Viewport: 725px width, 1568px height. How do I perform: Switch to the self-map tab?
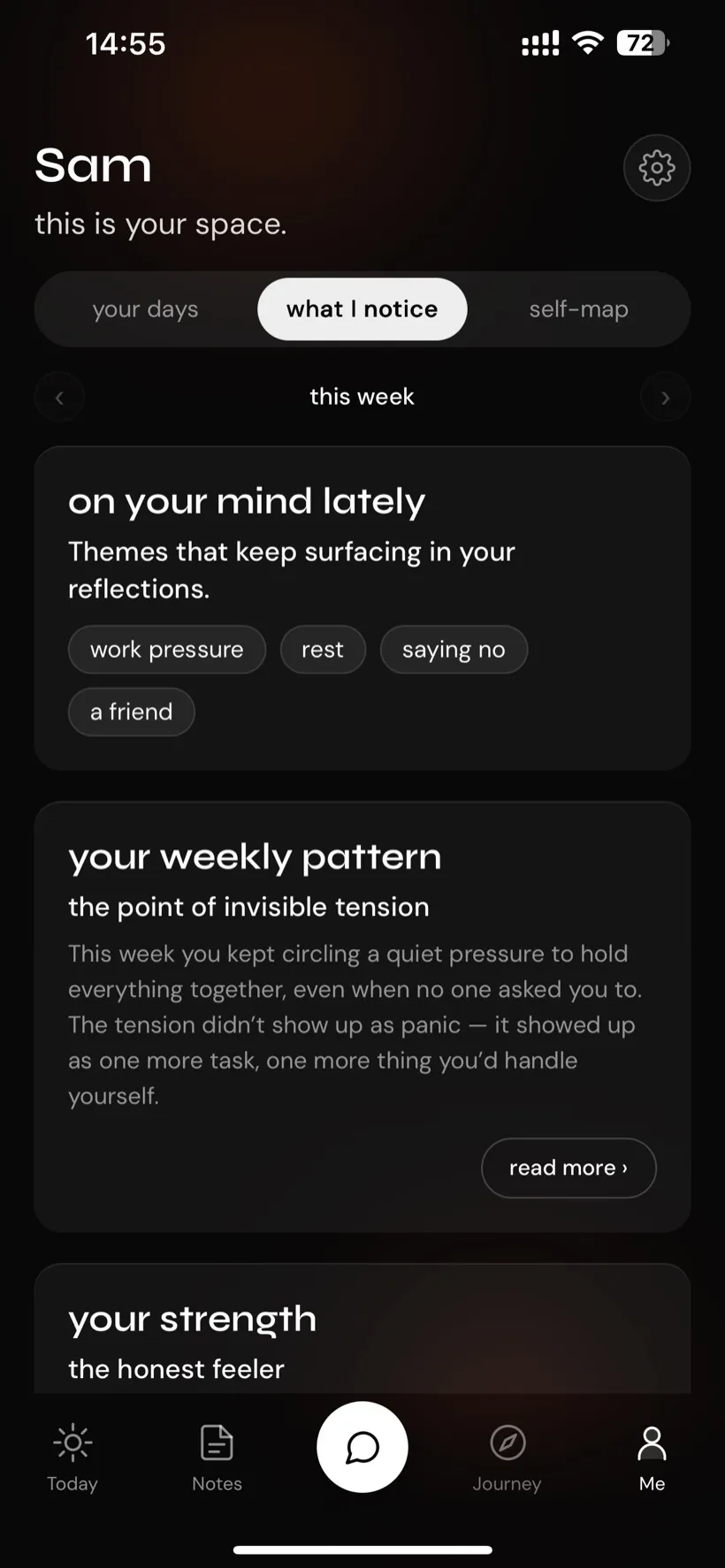pos(578,309)
